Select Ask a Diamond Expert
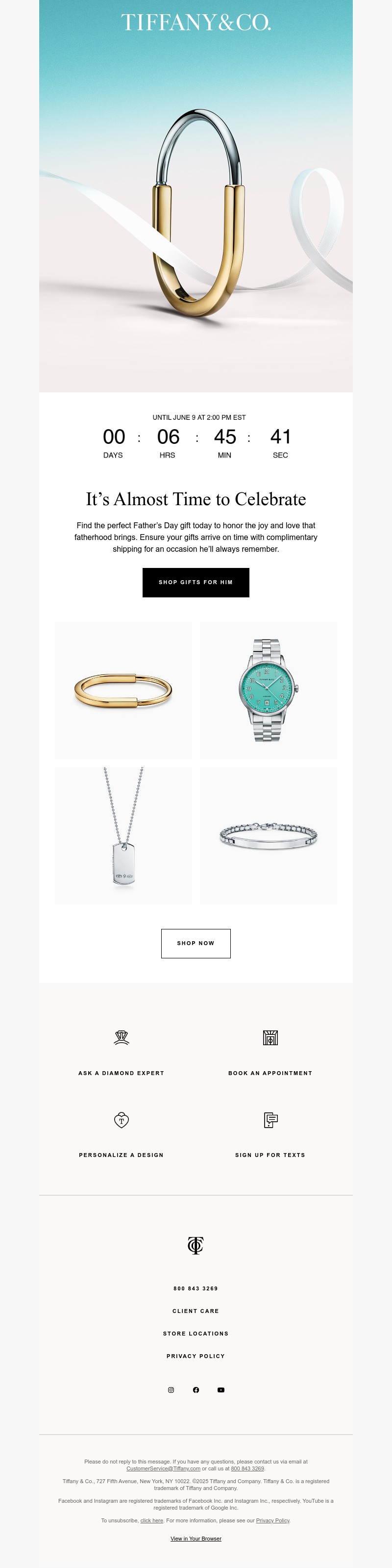Image resolution: width=392 pixels, height=1568 pixels. (x=122, y=1073)
